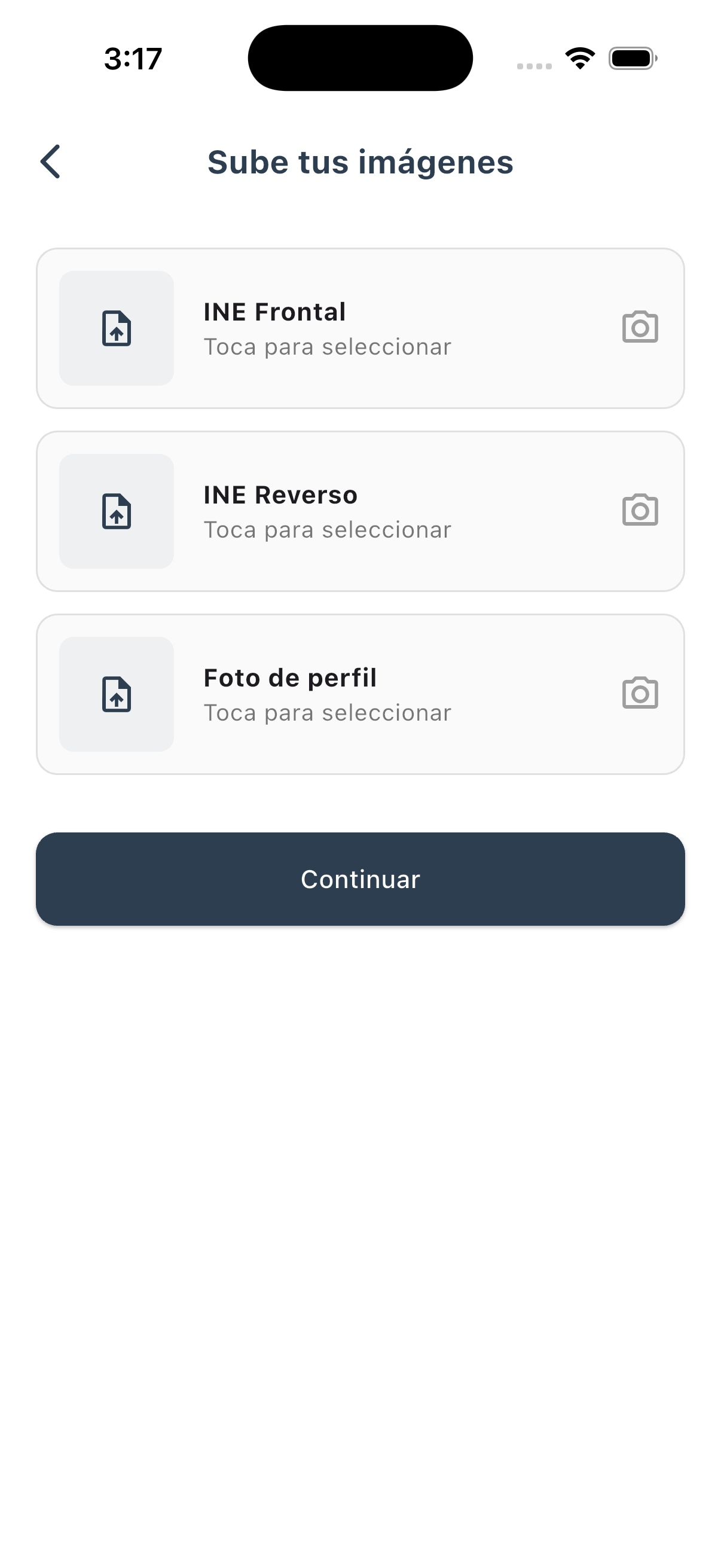The height and width of the screenshot is (1568, 721).
Task: Select the camera icon for INE Frontal
Action: (x=640, y=328)
